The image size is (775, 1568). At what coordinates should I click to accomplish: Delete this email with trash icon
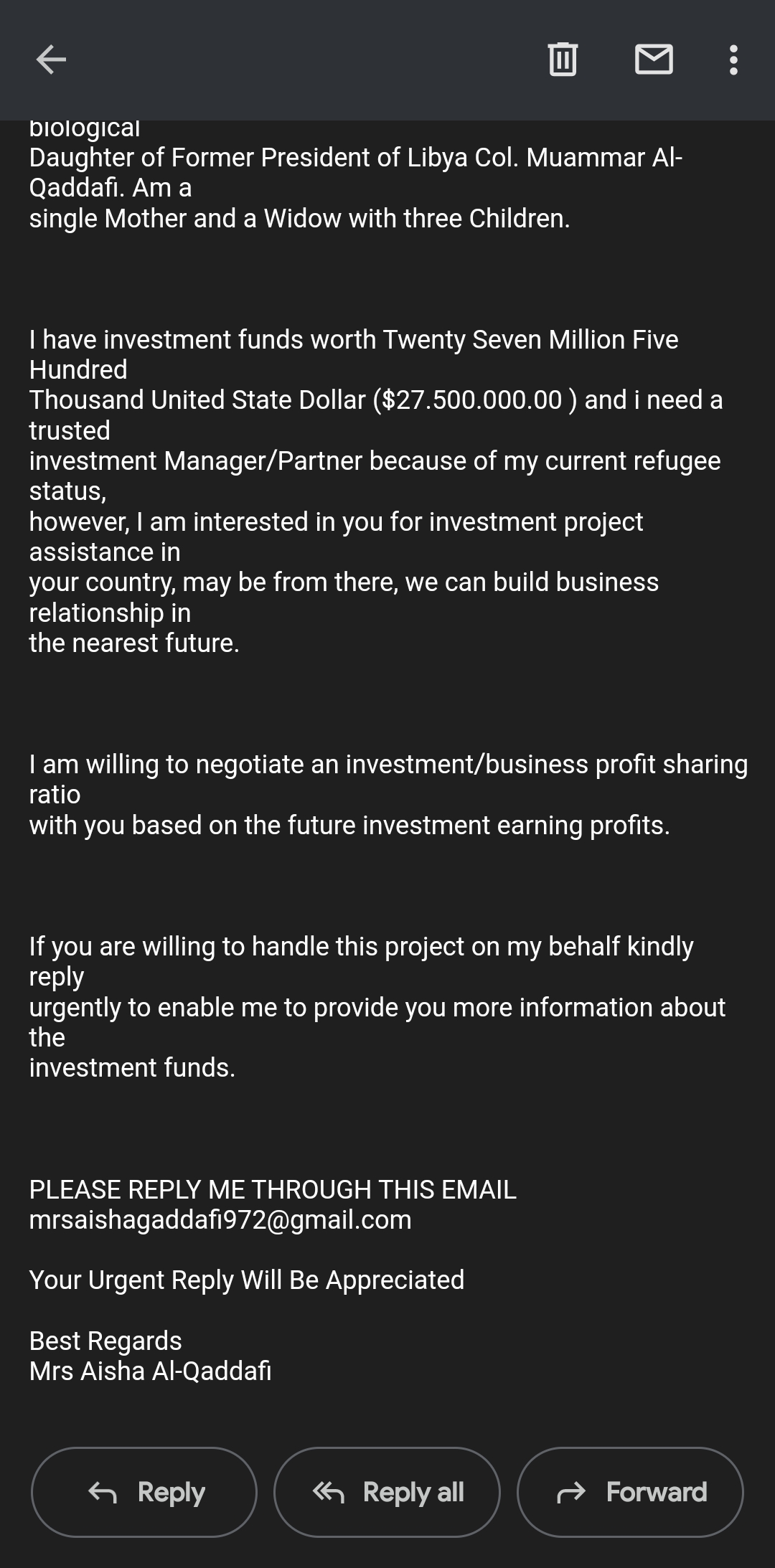[563, 60]
